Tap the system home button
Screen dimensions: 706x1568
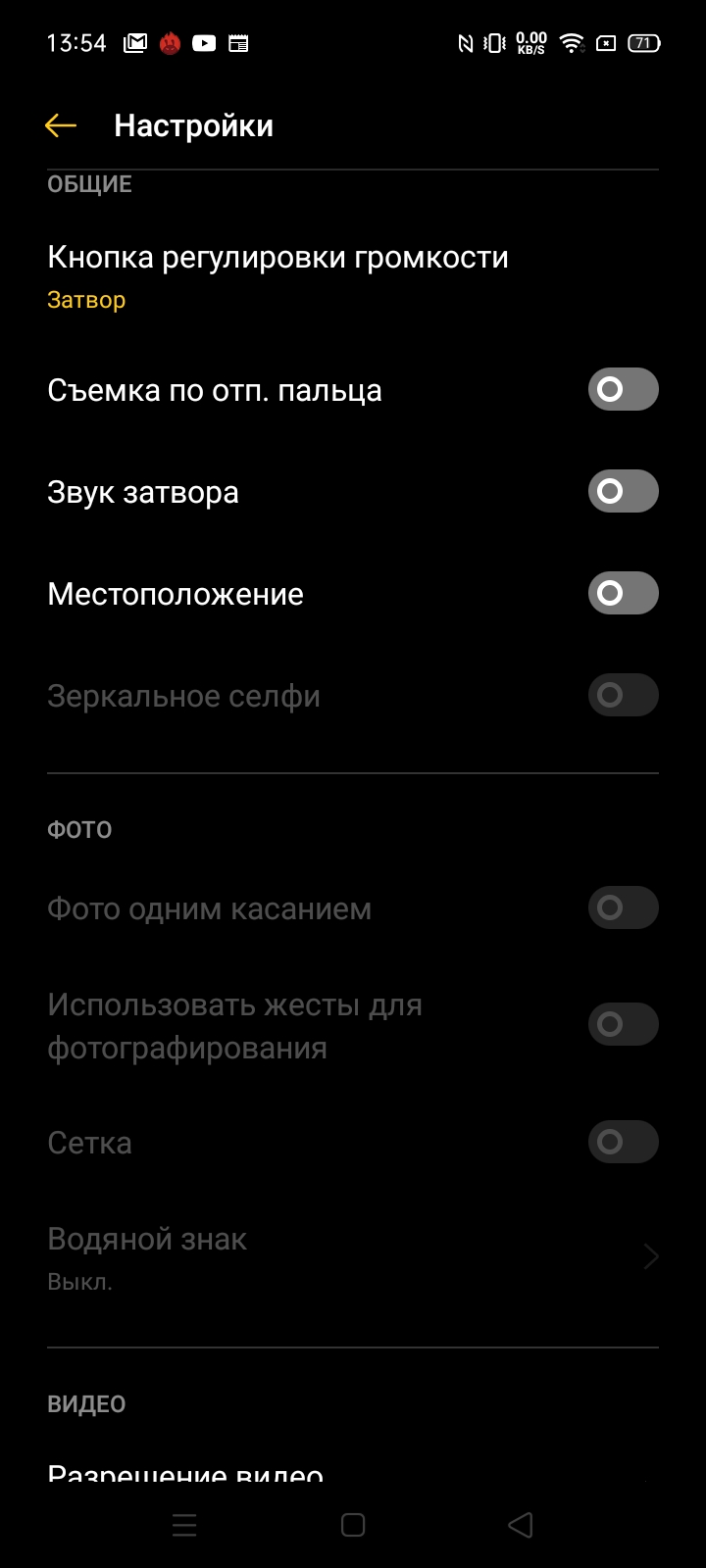click(353, 1525)
